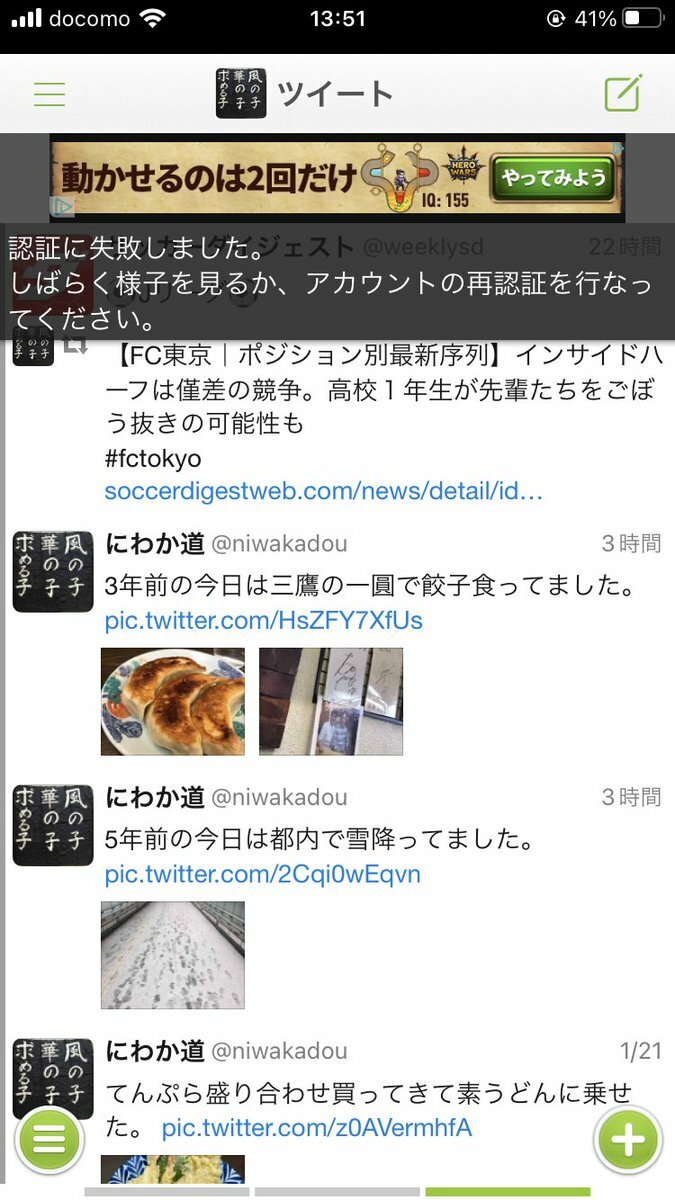Open the pic.twitter.com/2Cqi0wEqvn link
This screenshot has height=1200, width=675.
tap(262, 875)
